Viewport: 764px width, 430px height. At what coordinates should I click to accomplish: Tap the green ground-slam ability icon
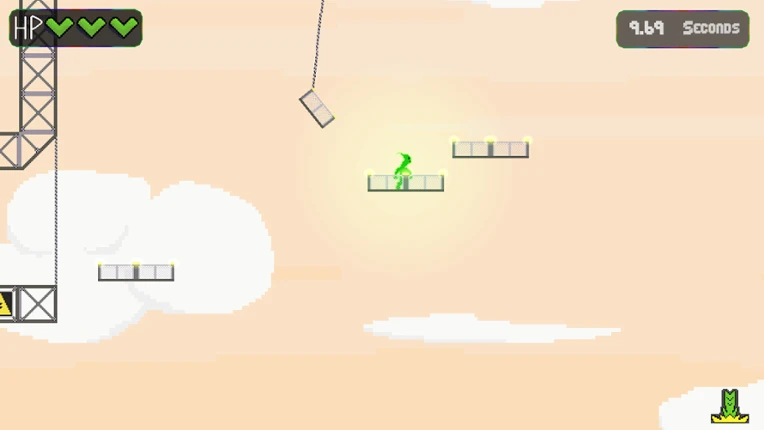(729, 406)
